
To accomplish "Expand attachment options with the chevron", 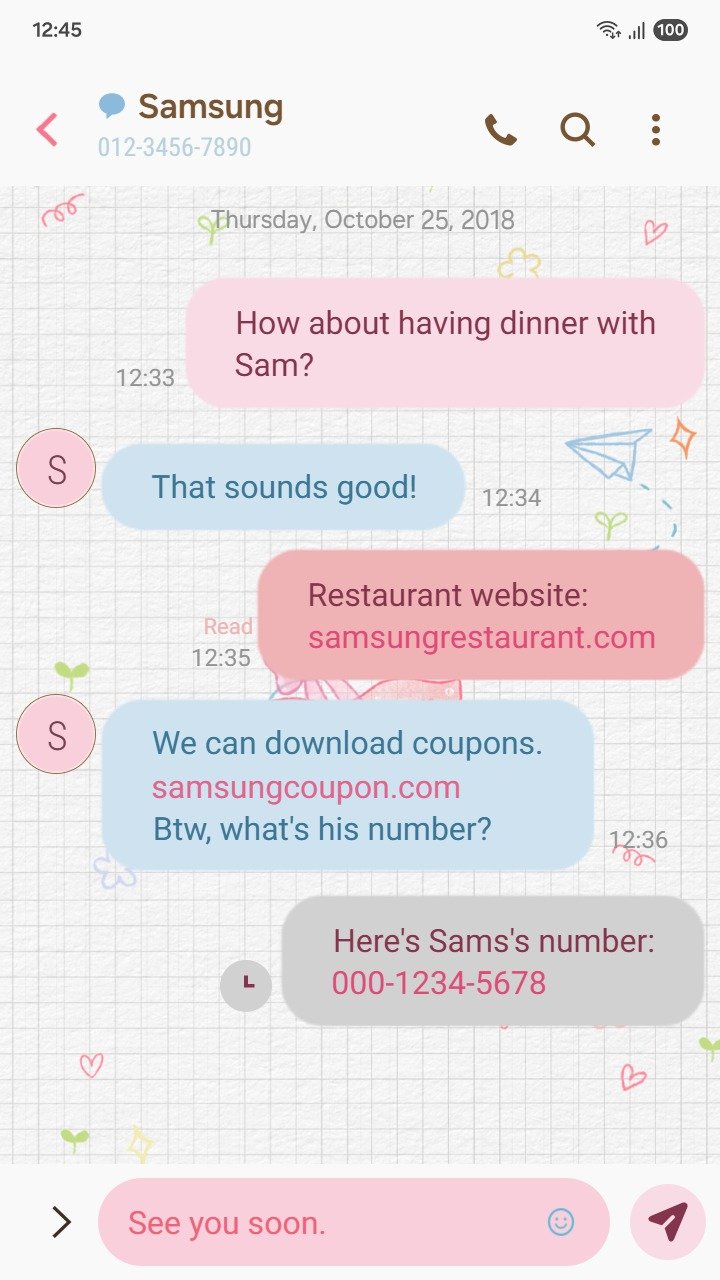I will tap(61, 1222).
